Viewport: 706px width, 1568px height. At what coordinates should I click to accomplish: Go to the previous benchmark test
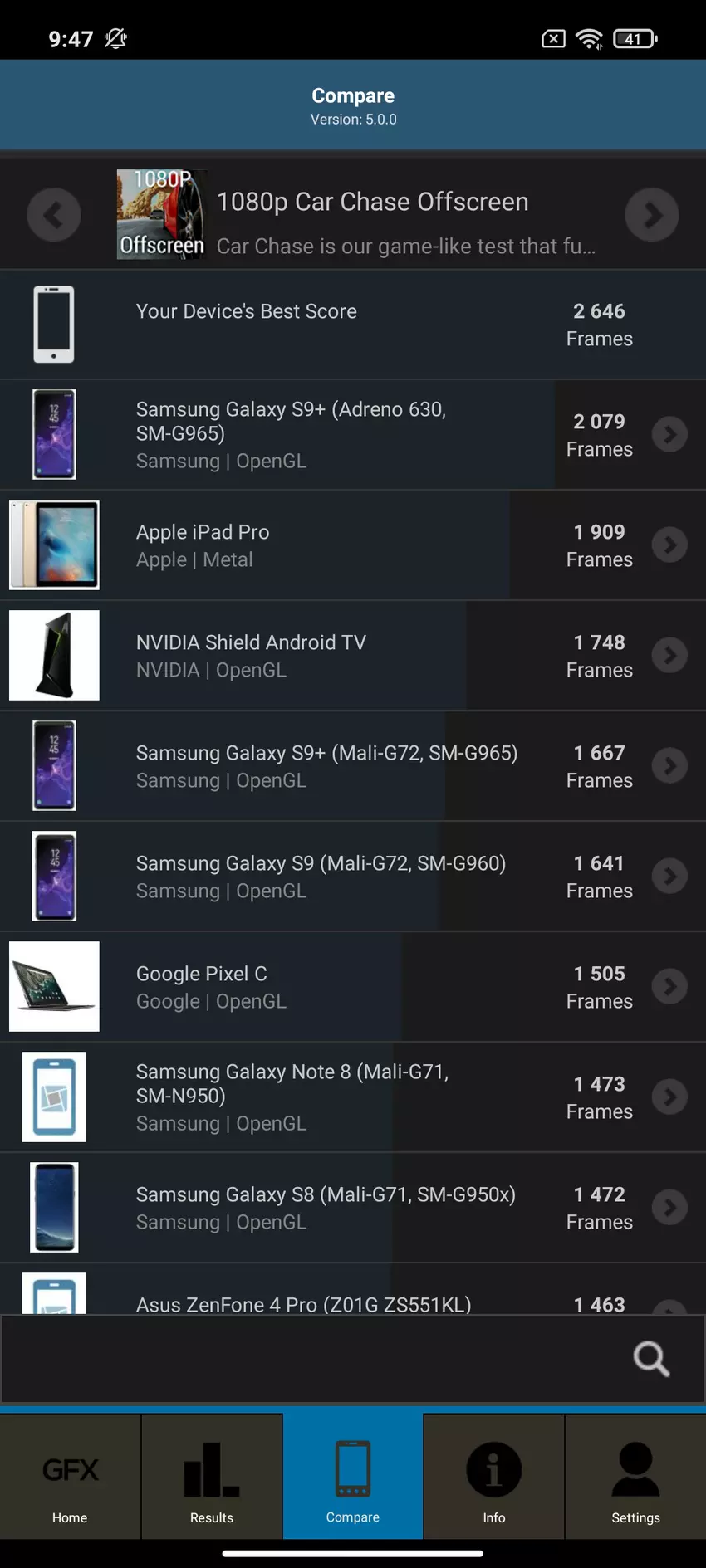pyautogui.click(x=54, y=215)
